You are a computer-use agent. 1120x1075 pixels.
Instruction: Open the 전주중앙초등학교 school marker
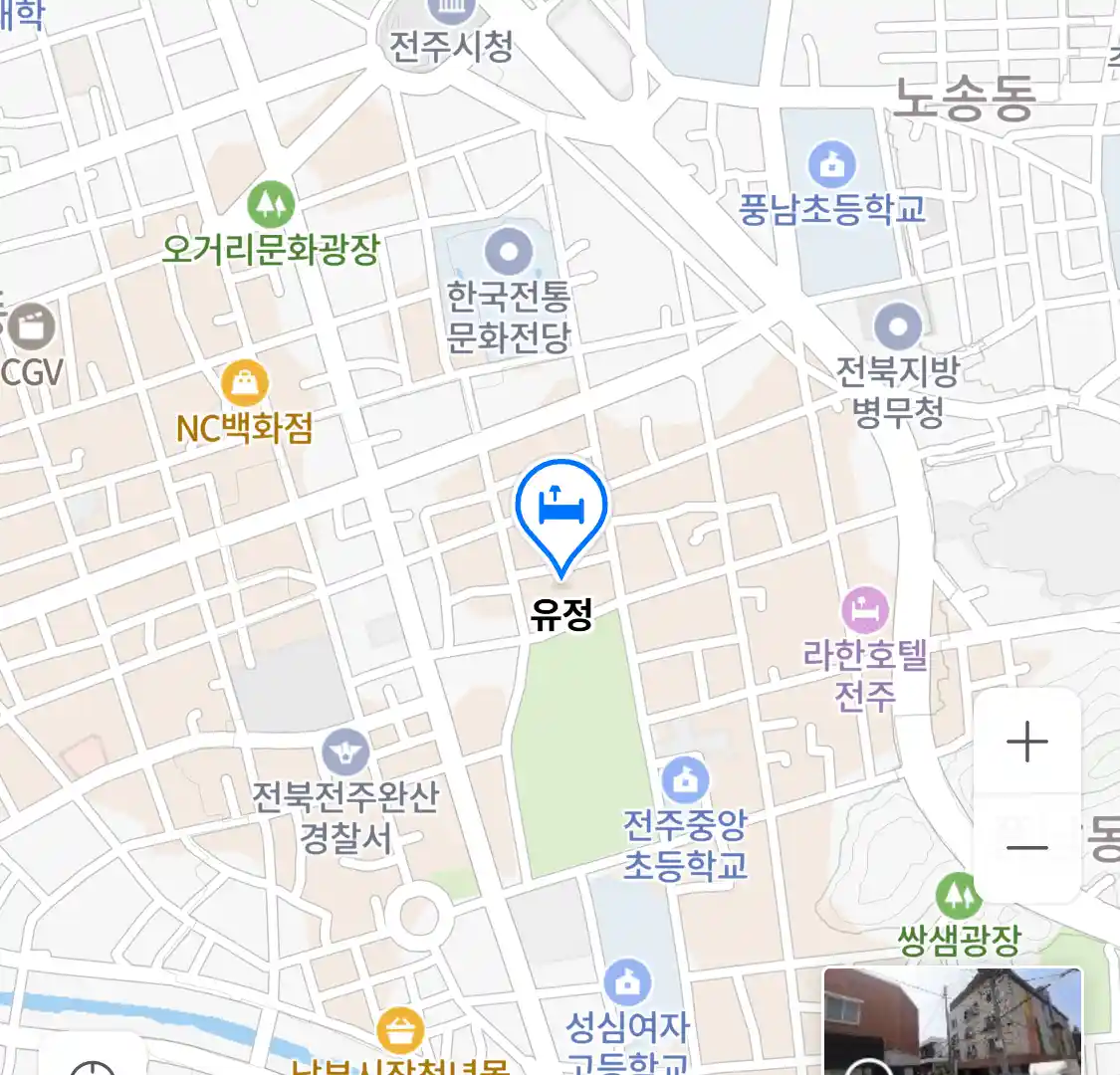(685, 780)
